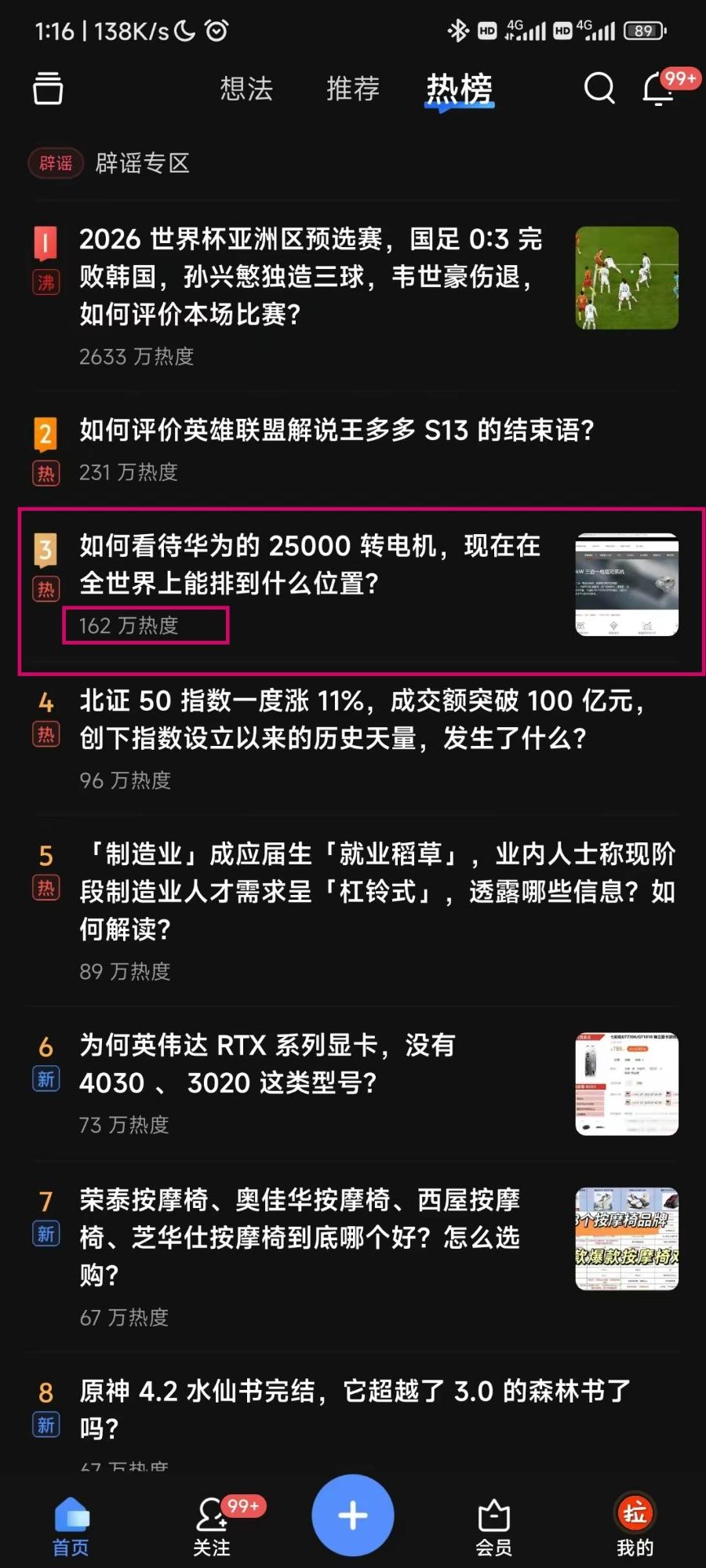706x1568 pixels.
Task: Switch to the 推荐 tab
Action: tap(353, 89)
